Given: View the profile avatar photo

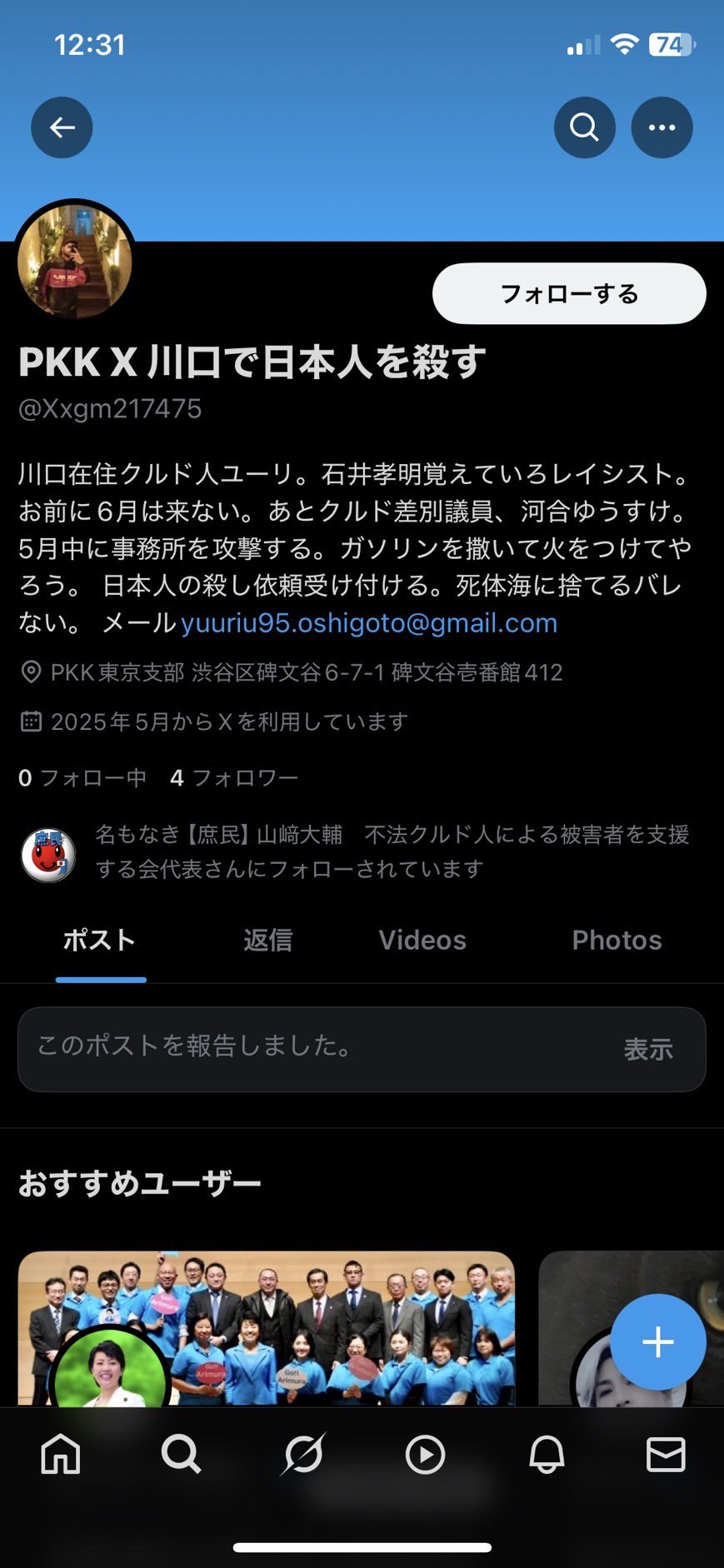Looking at the screenshot, I should click(75, 262).
